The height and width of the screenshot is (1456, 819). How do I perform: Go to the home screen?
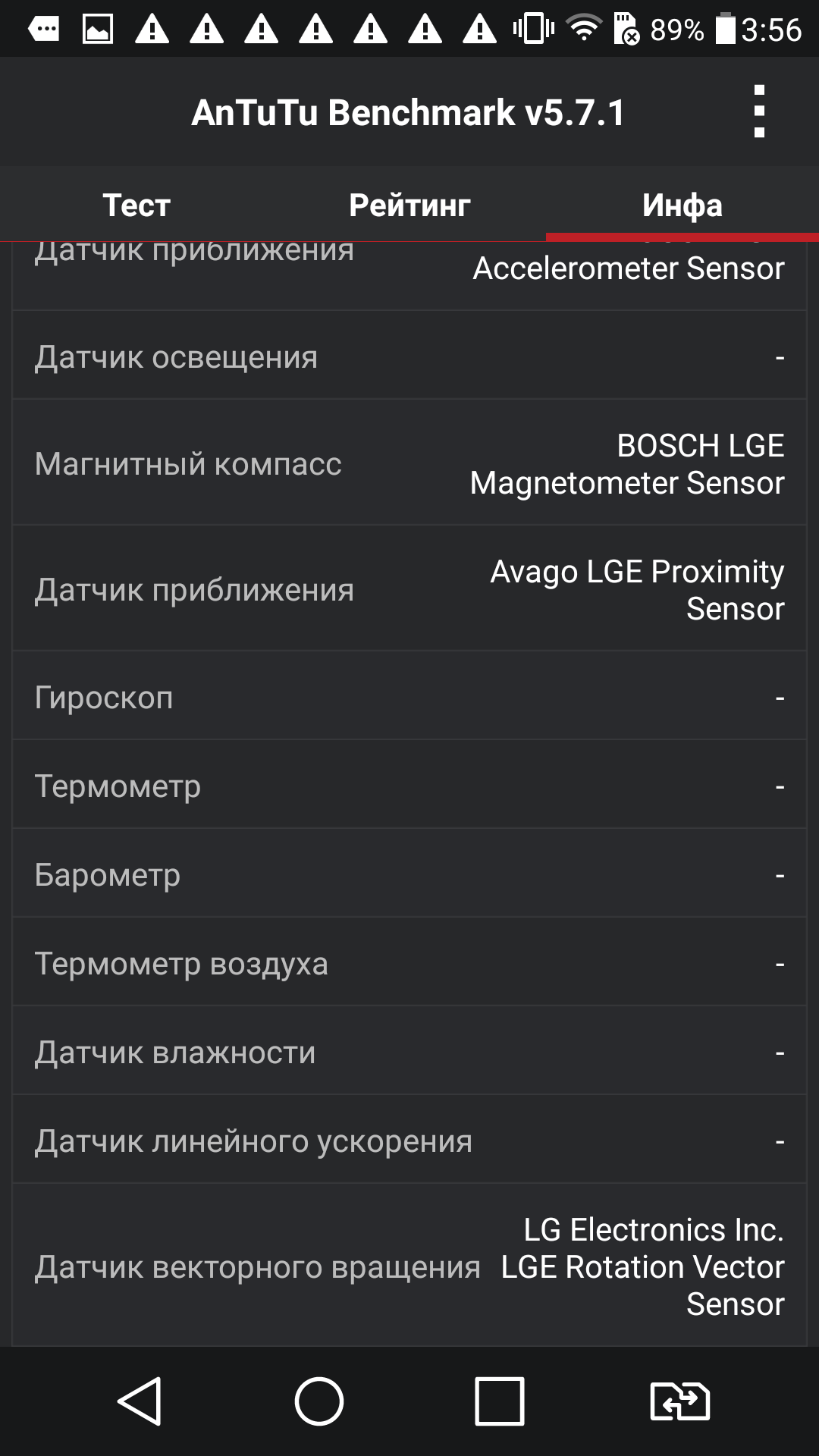[x=319, y=1401]
